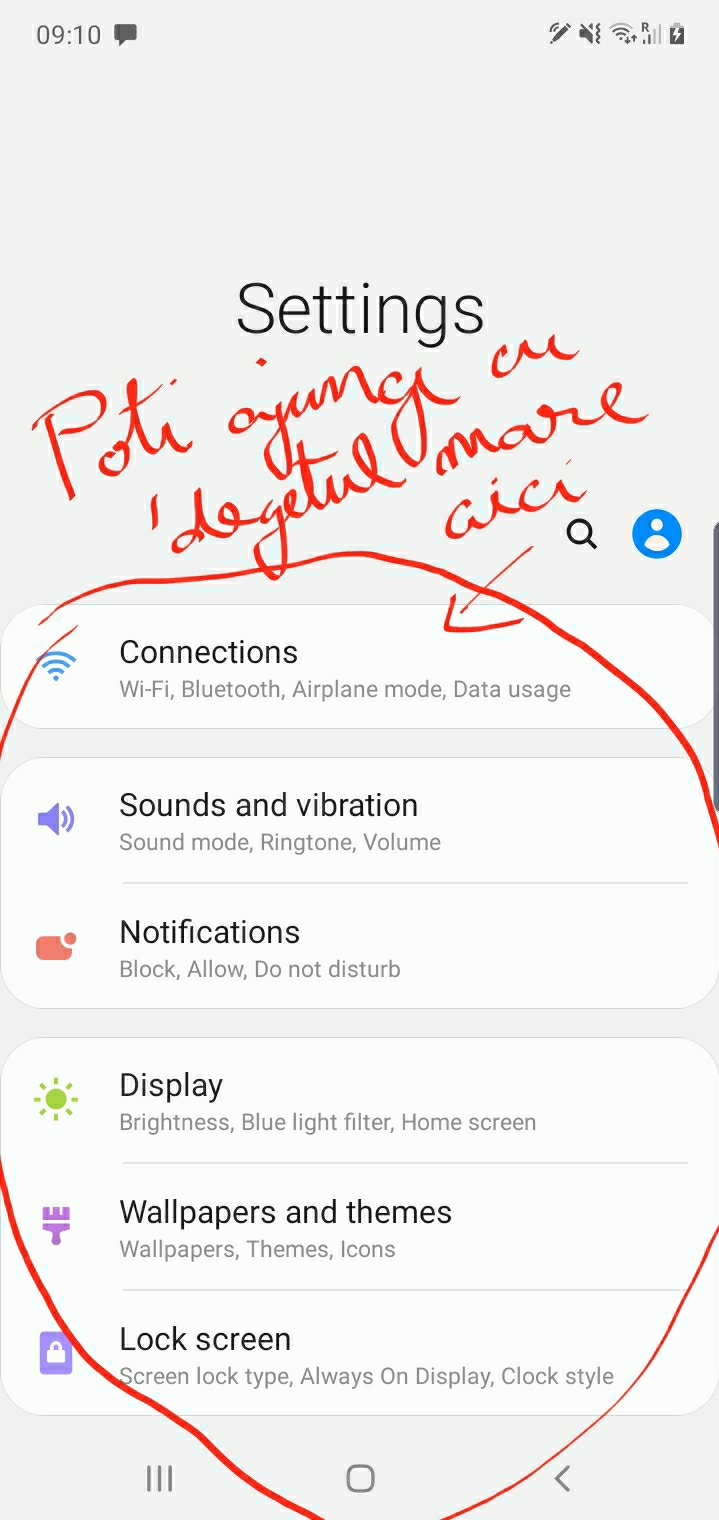Open Connections settings
Image resolution: width=719 pixels, height=1520 pixels.
pyautogui.click(x=345, y=668)
